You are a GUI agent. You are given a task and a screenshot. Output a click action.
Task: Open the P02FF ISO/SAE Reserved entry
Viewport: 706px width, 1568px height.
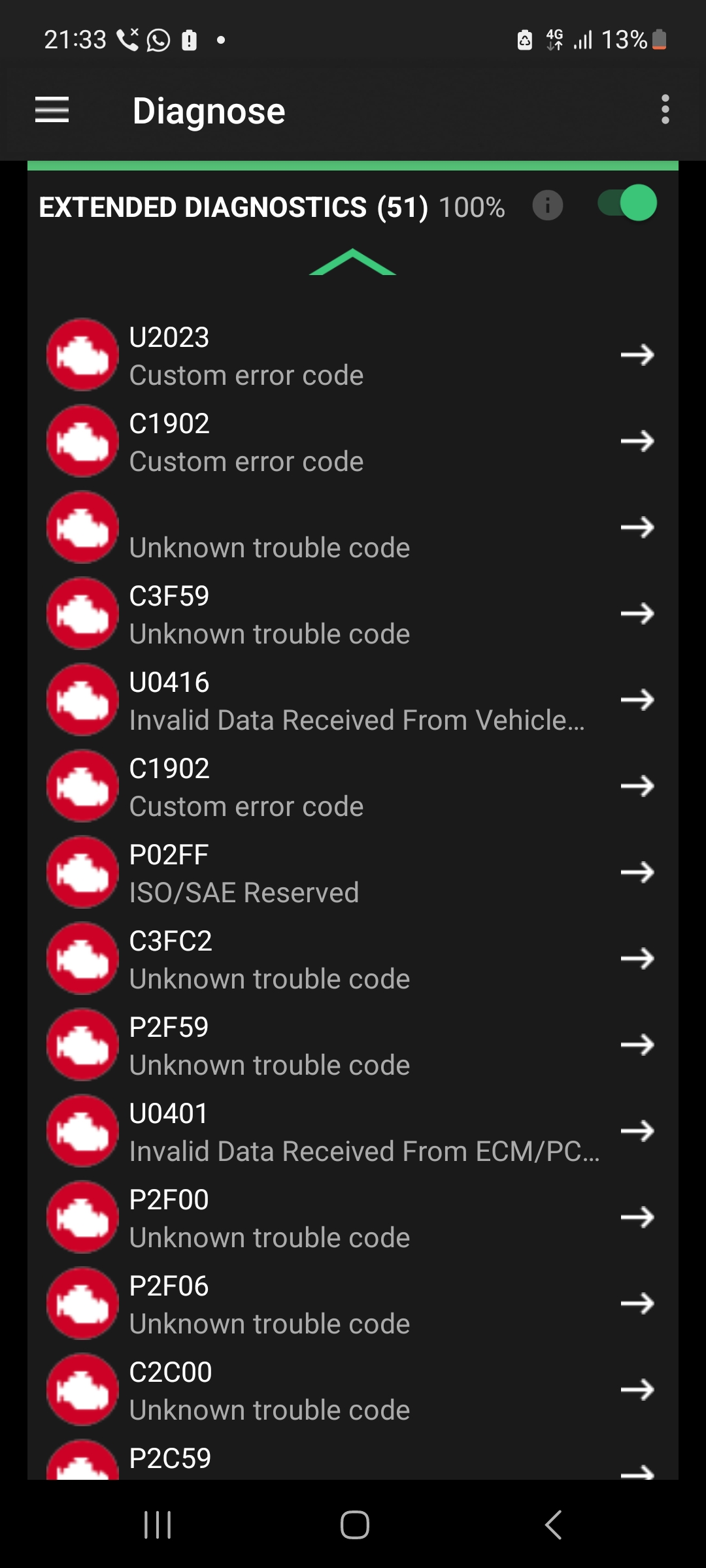pos(353,873)
